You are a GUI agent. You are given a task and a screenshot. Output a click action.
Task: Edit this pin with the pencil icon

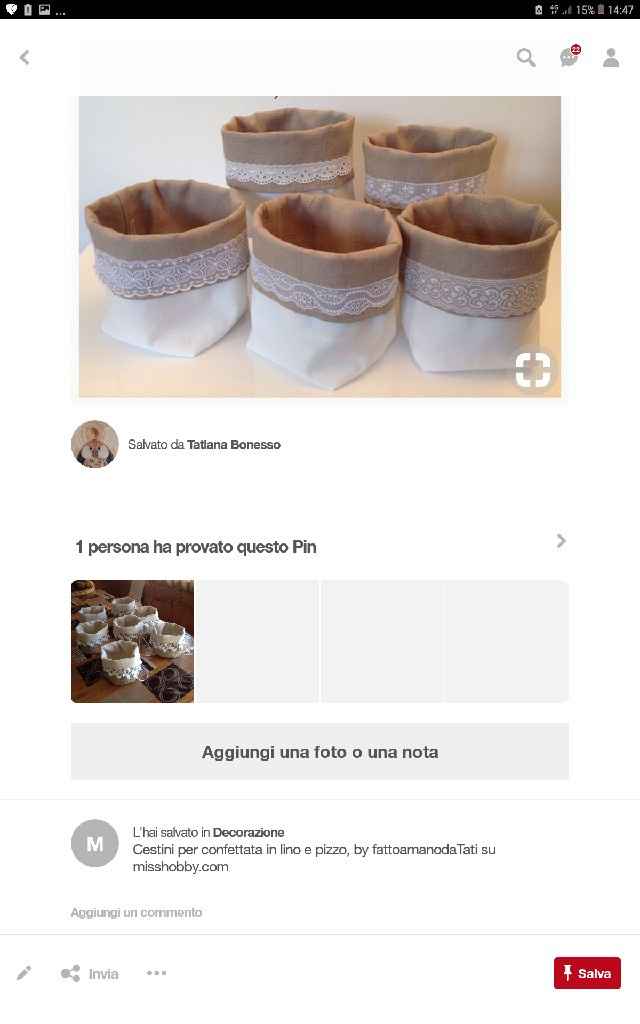24,973
